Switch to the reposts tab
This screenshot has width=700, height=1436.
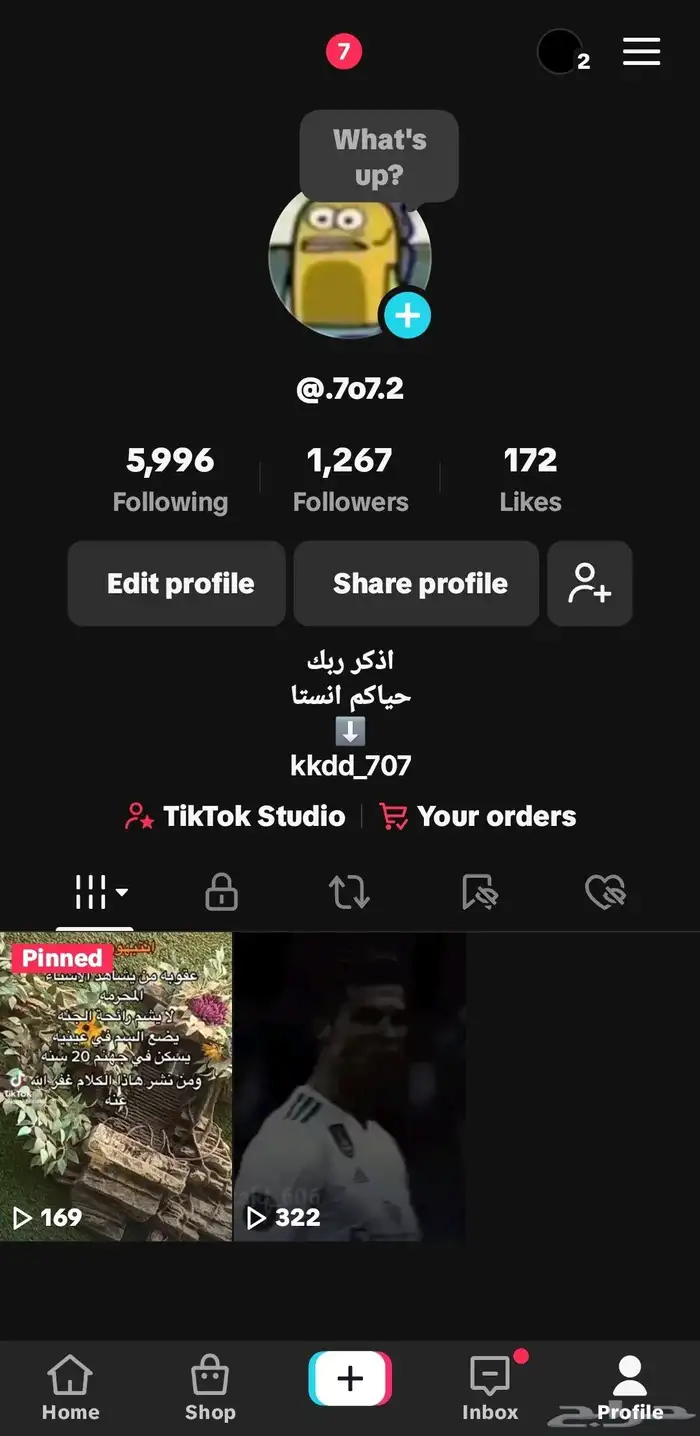click(349, 892)
